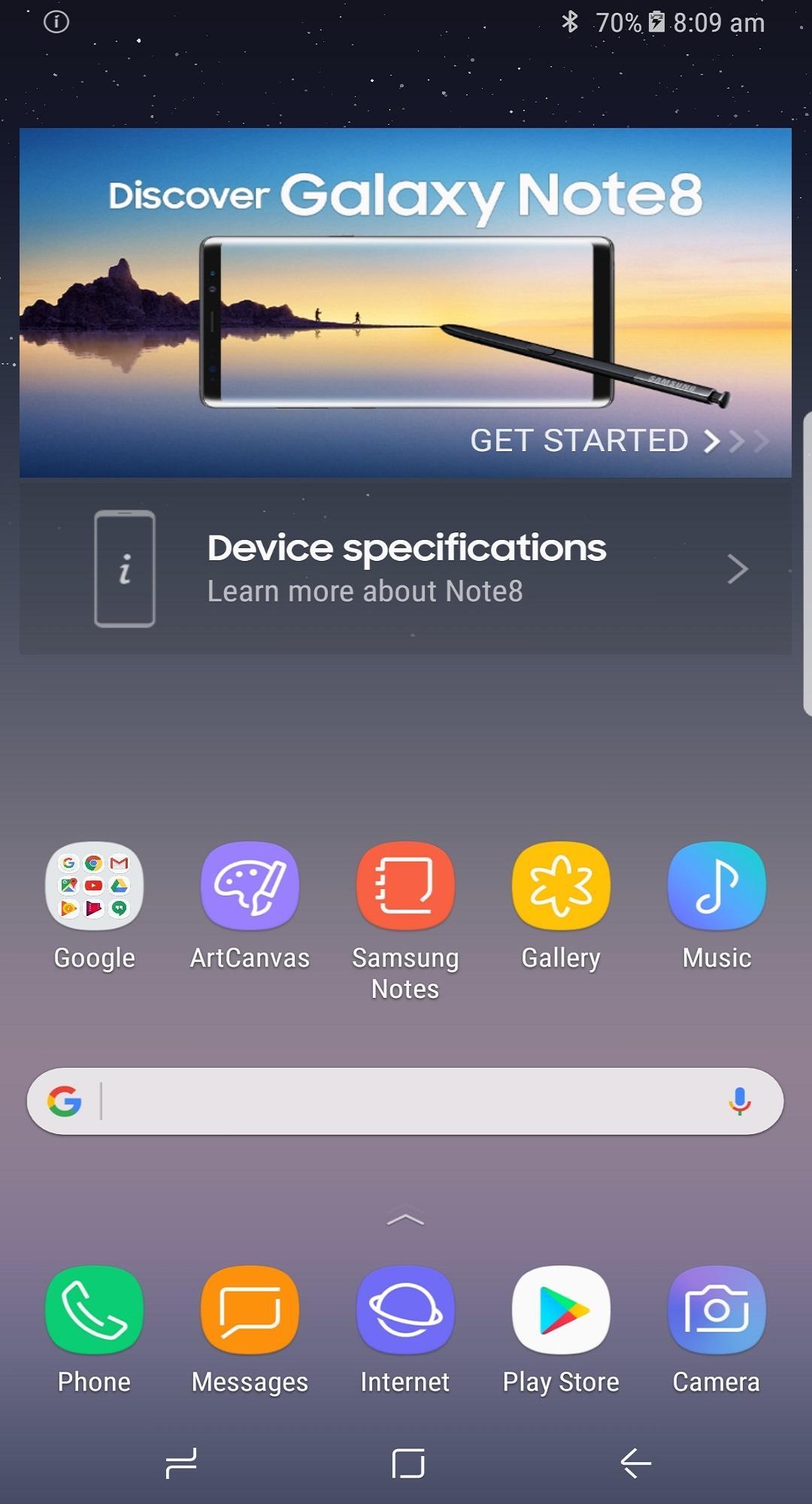This screenshot has width=812, height=1504.
Task: Launch the ArtCanvas app
Action: [250, 886]
